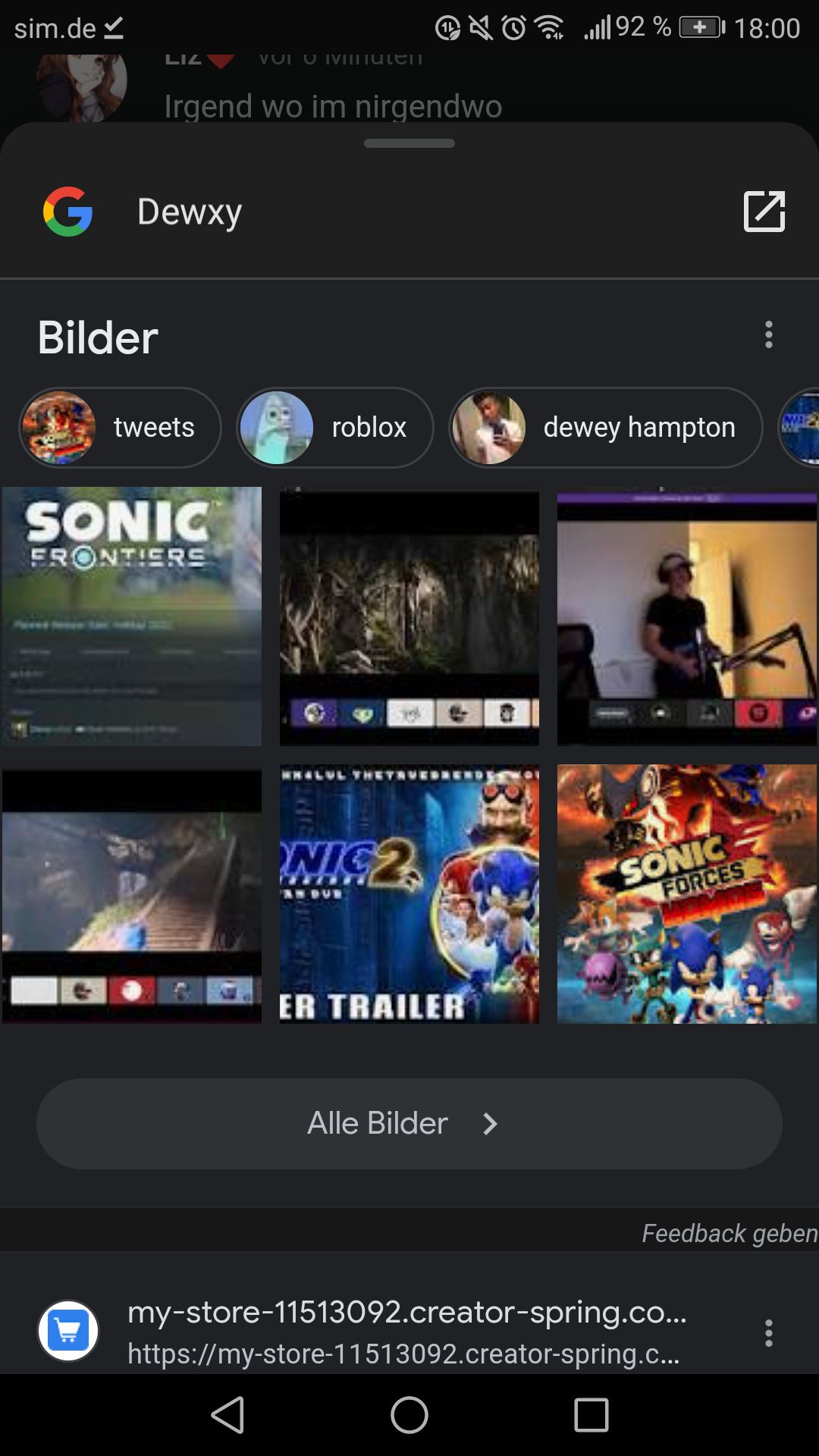This screenshot has height=1456, width=819.
Task: Select the dewey hampton filter chip
Action: (604, 428)
